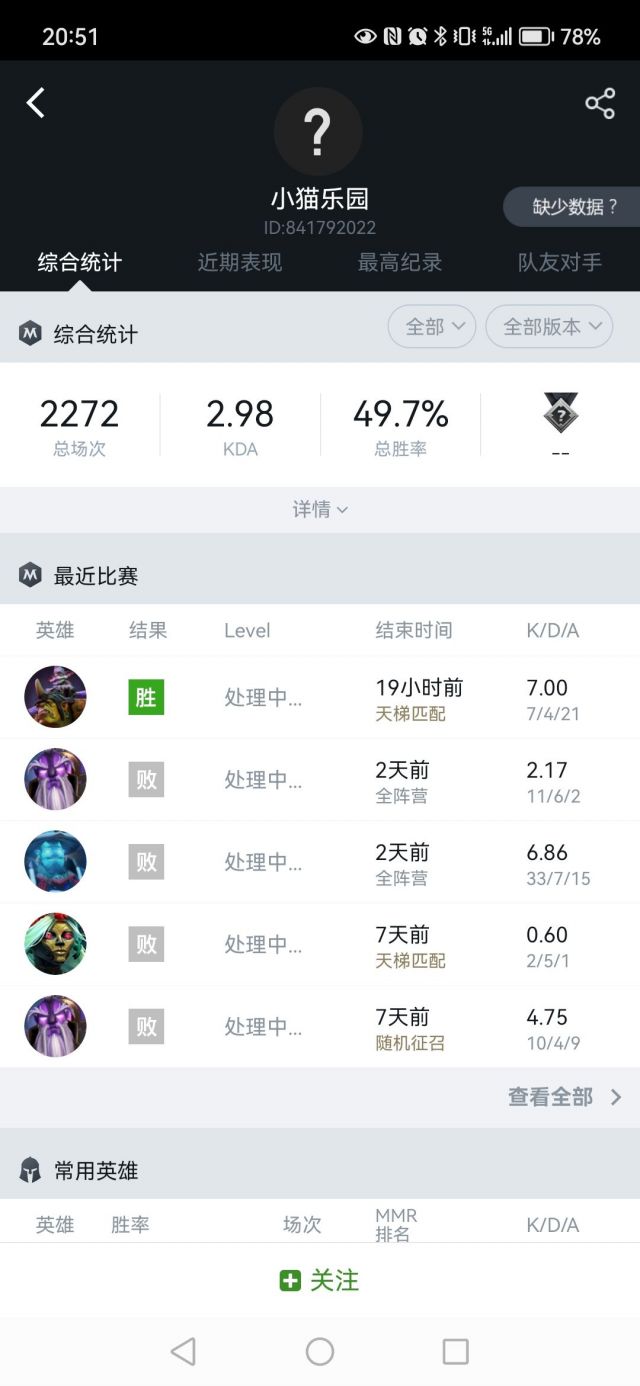Switch to the 最高纪录 tab
The image size is (640, 1386).
pyautogui.click(x=400, y=262)
